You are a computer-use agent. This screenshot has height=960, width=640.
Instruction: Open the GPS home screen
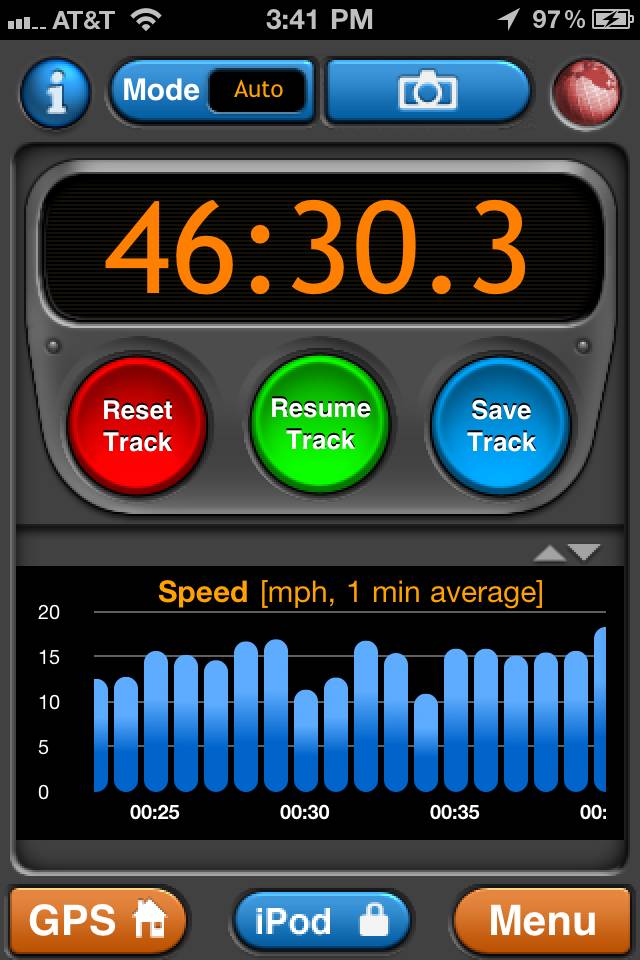click(98, 920)
